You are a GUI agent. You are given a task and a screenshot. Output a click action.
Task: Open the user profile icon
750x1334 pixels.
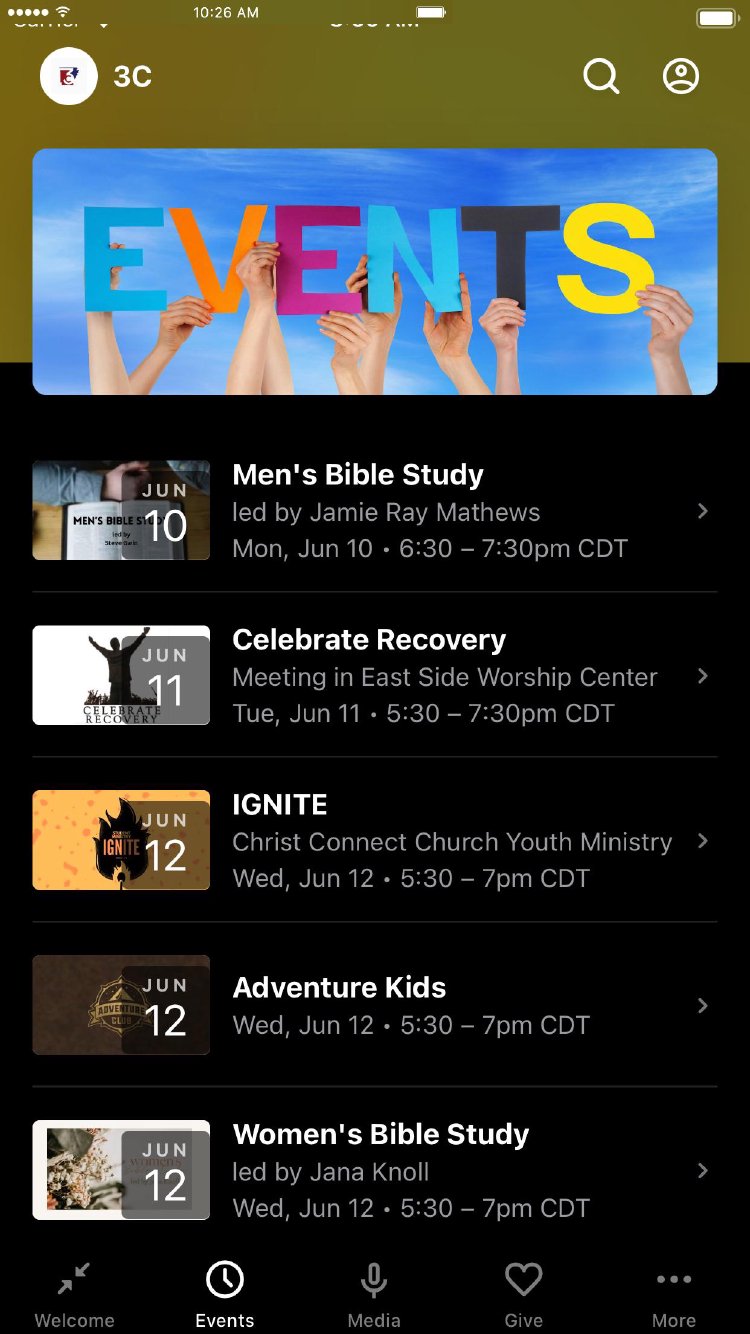click(681, 76)
